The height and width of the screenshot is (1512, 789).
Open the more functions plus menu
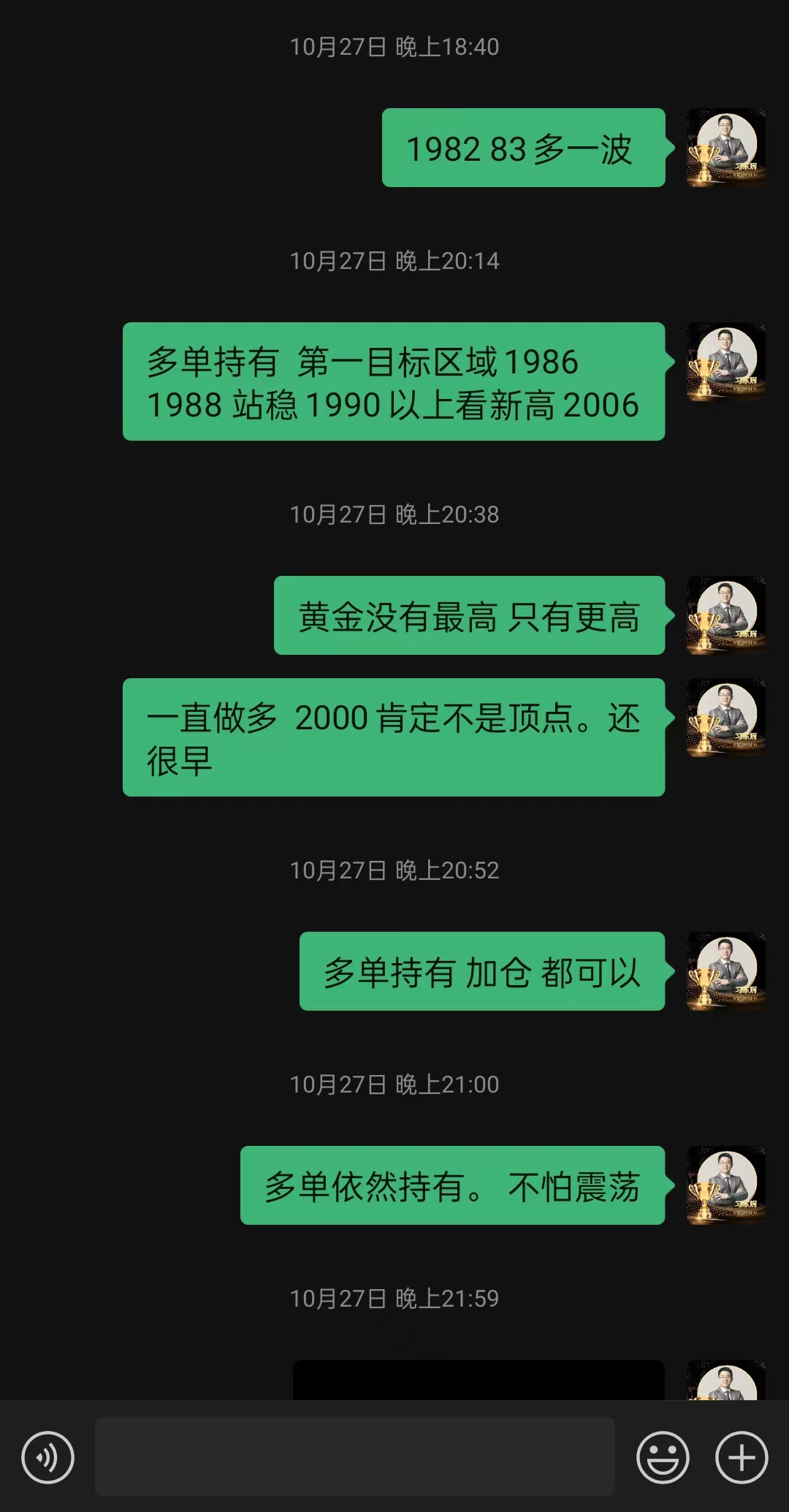point(741,1456)
